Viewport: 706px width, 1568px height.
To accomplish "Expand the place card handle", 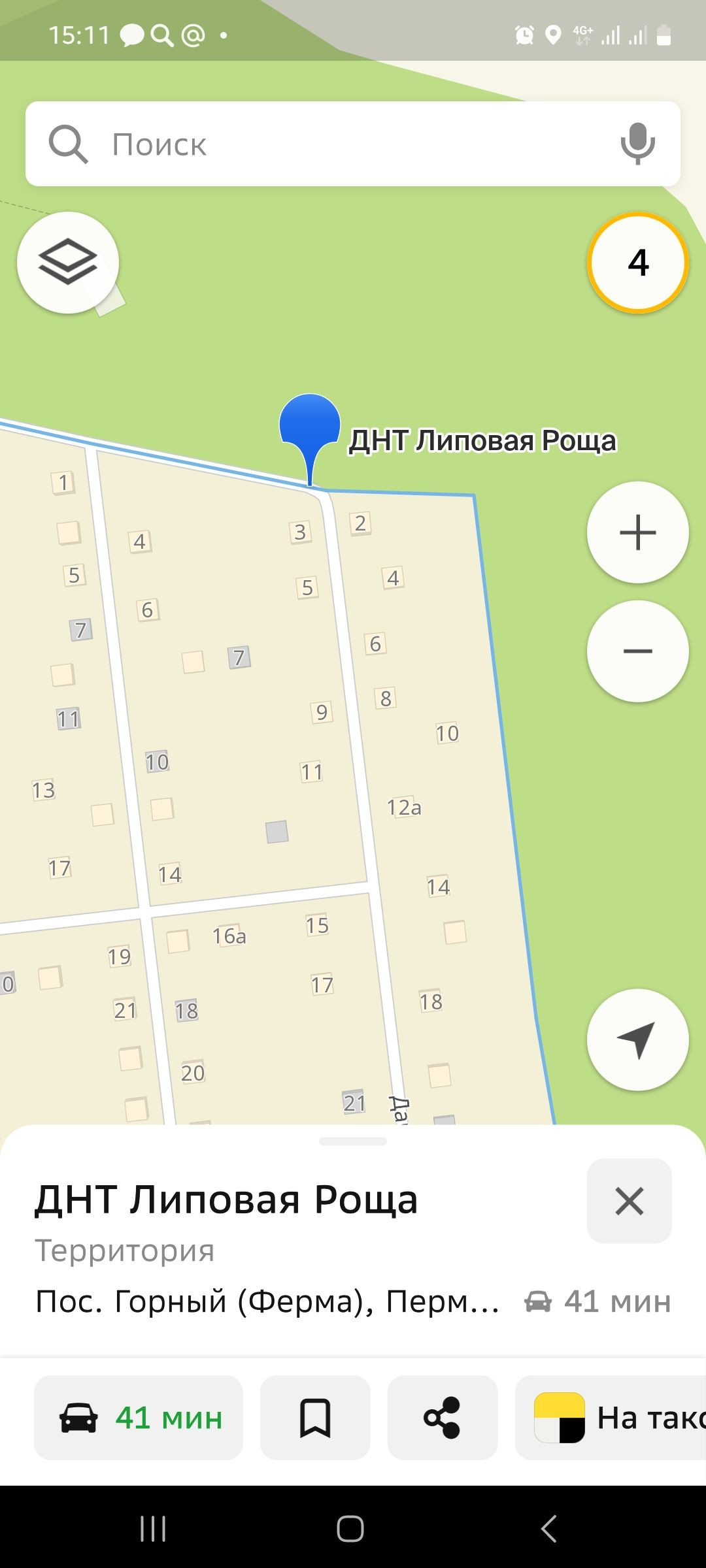I will tap(353, 1141).
